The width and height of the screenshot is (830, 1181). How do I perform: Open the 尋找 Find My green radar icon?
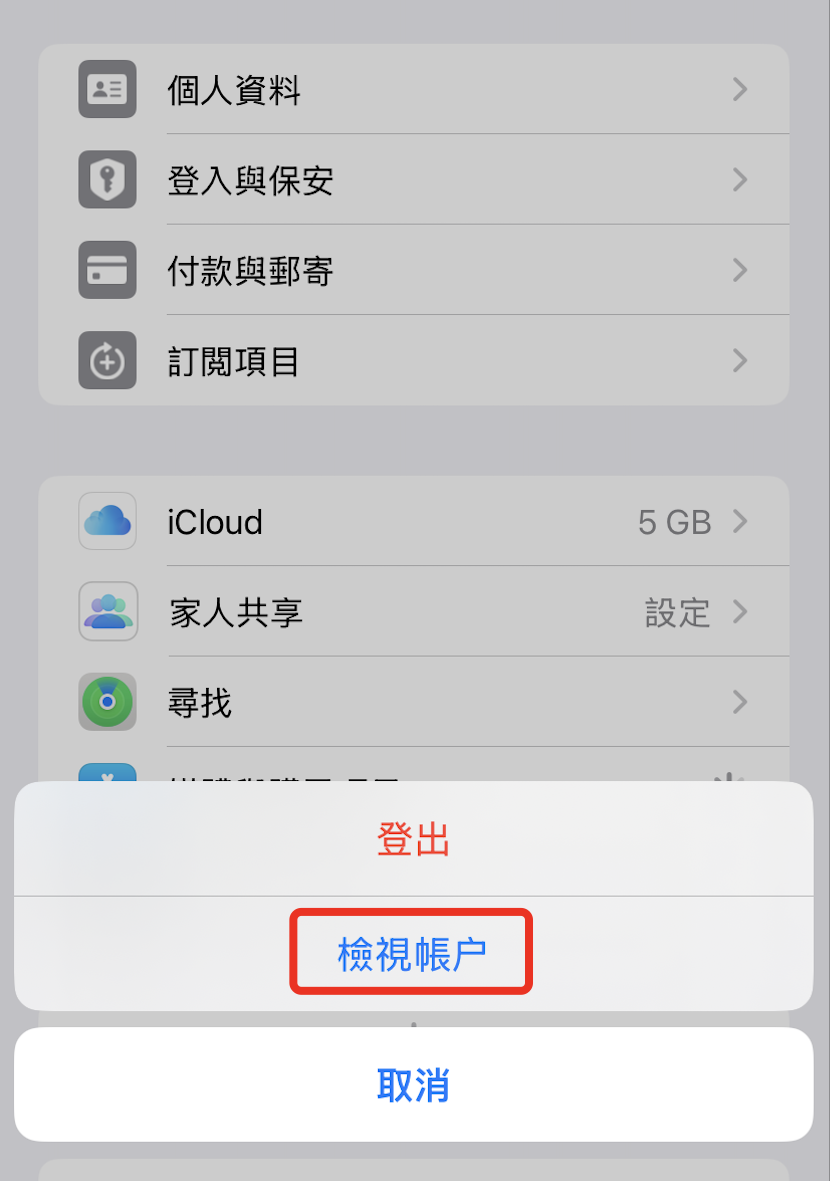coord(107,702)
